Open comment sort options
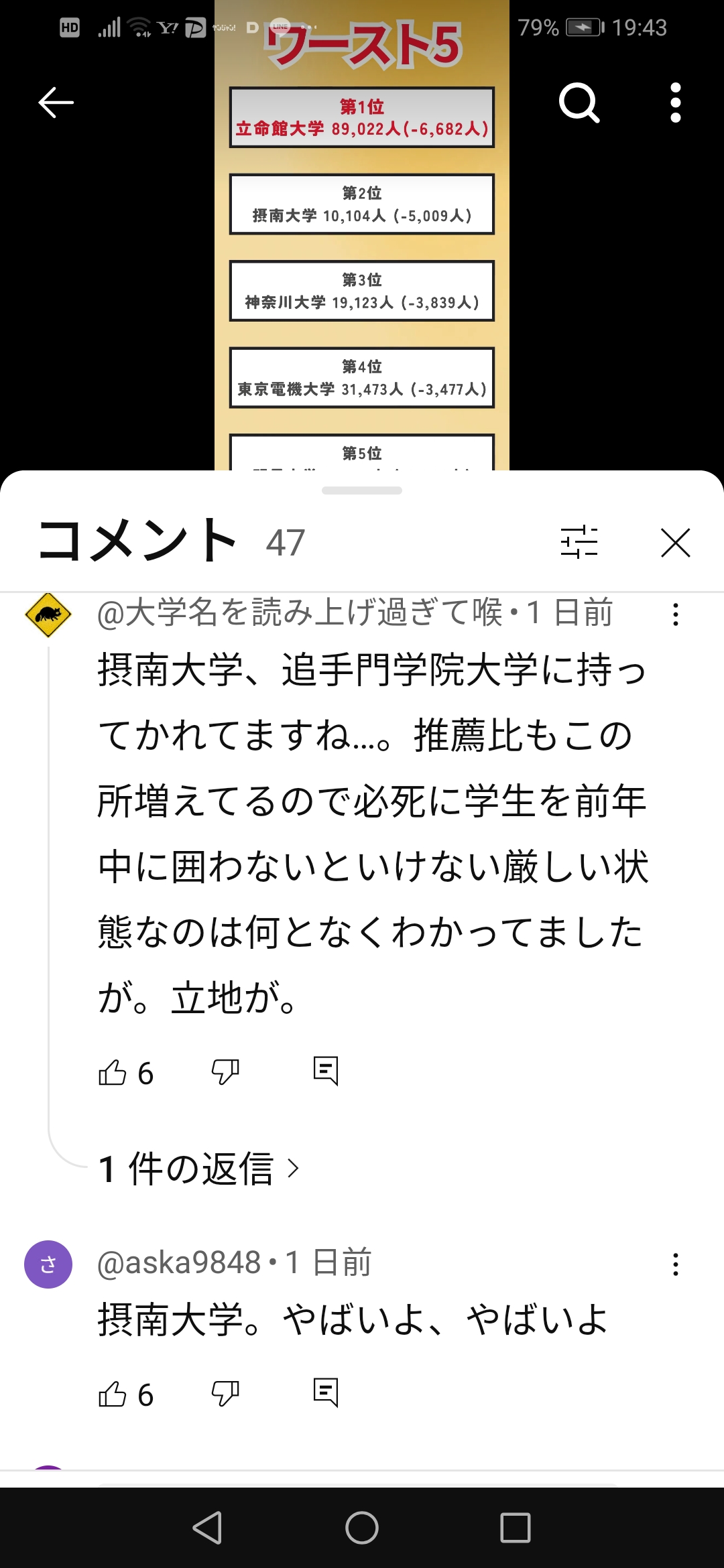 tap(579, 541)
